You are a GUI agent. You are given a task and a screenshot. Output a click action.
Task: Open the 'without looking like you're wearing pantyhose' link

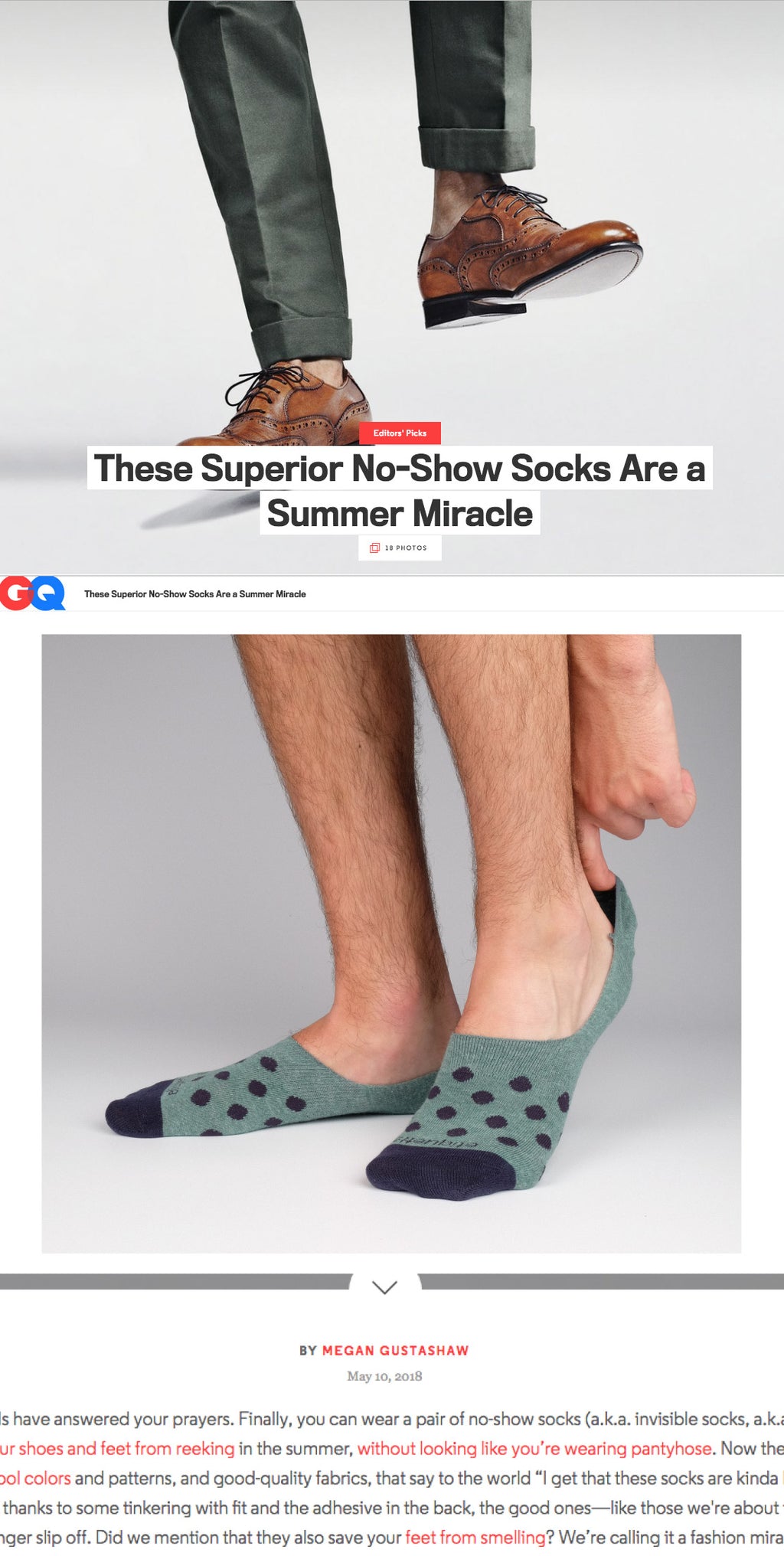click(534, 1449)
